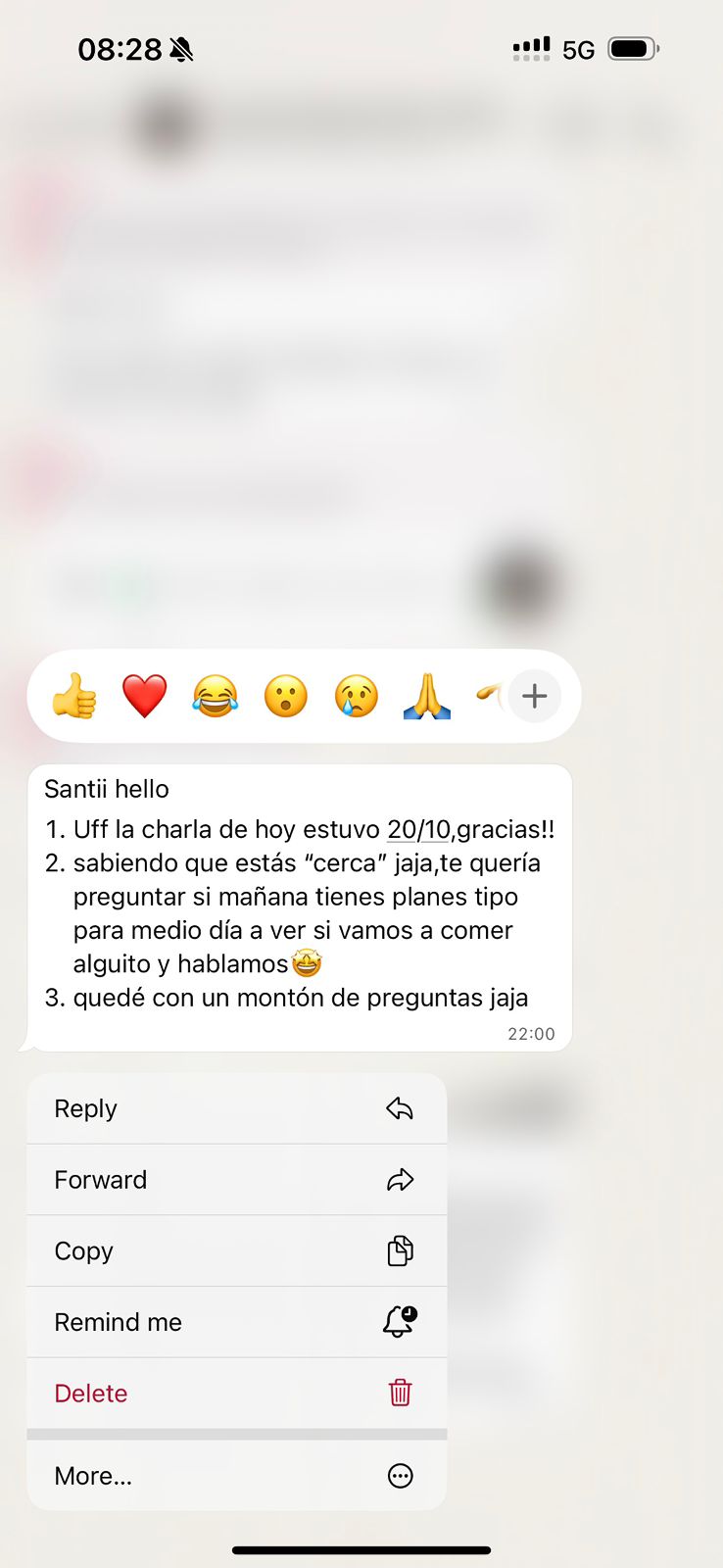Copy the message text

click(236, 1250)
